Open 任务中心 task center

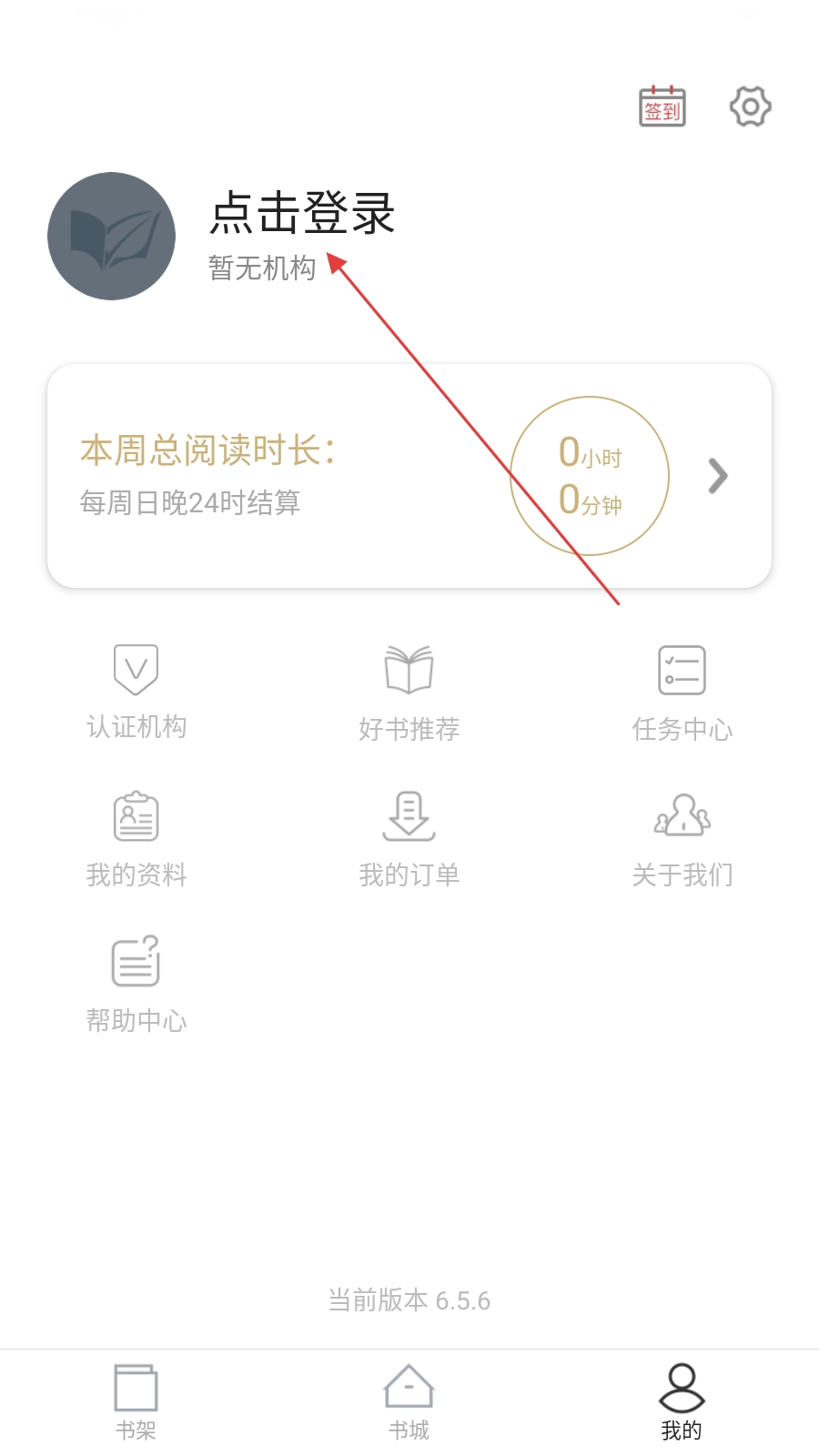click(x=682, y=692)
